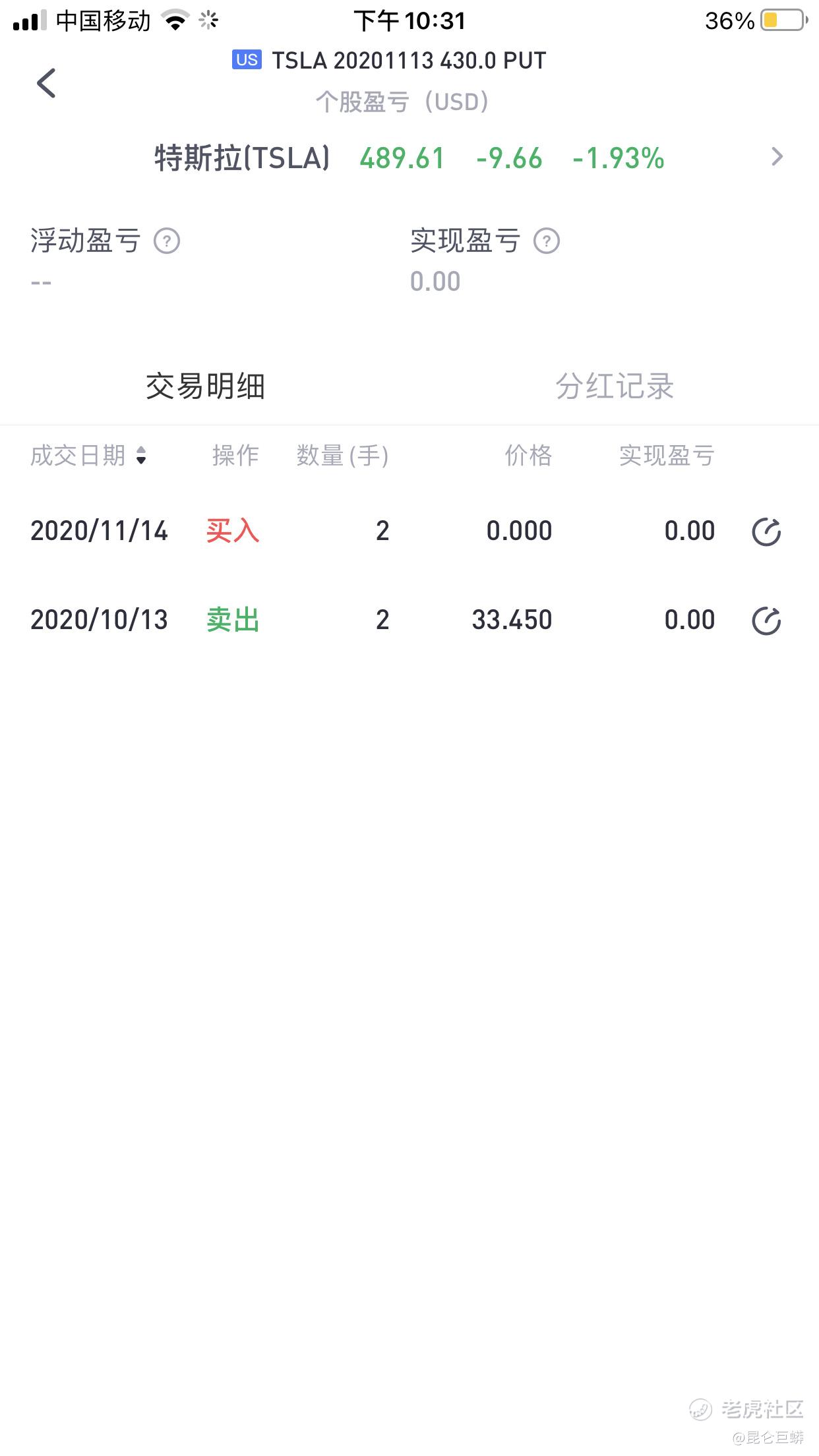Viewport: 819px width, 1456px height.
Task: Open the detail icon for 2020/11/14 买入
Action: coord(766,531)
